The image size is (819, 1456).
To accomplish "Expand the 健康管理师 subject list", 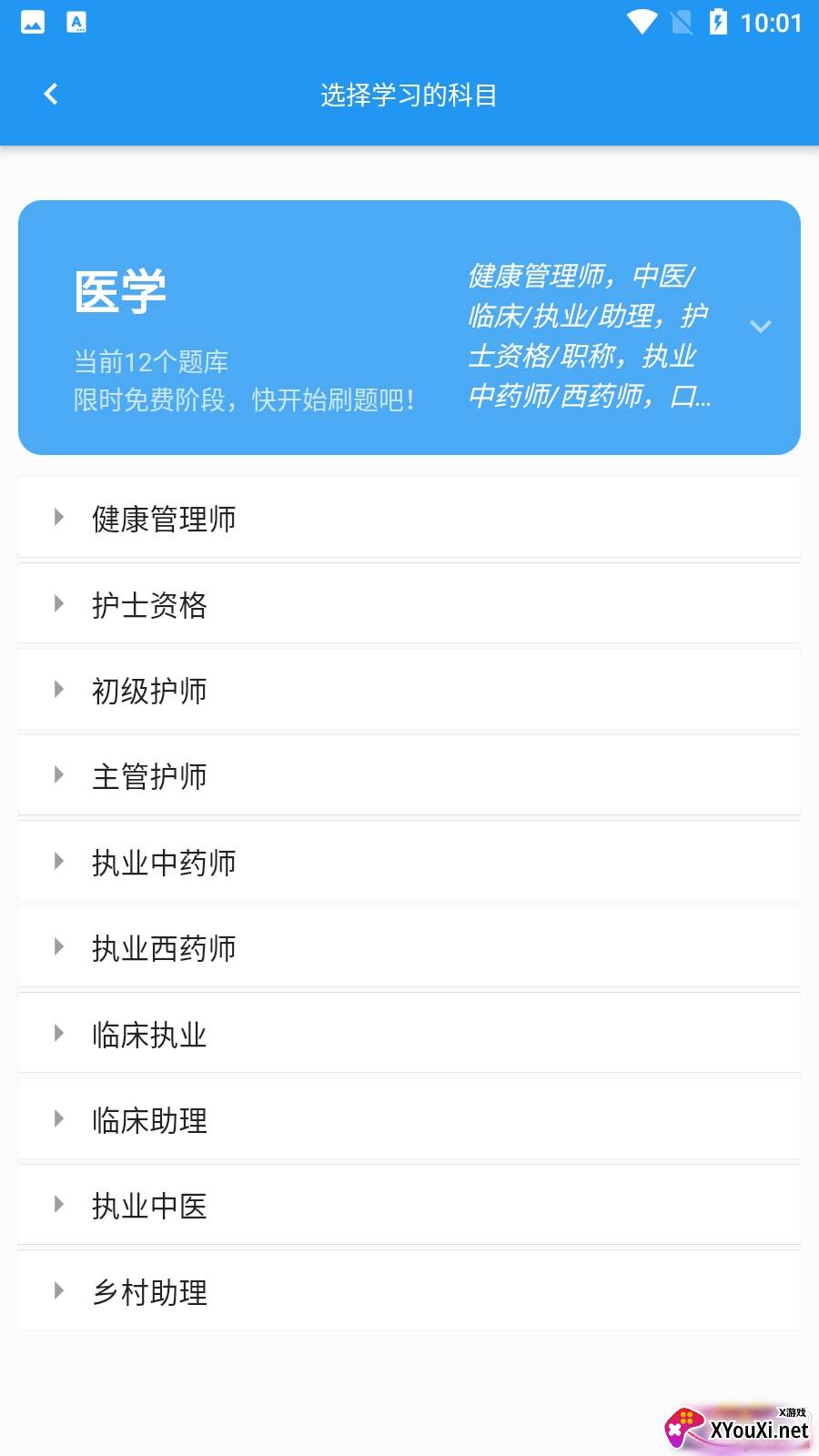I will 59,518.
